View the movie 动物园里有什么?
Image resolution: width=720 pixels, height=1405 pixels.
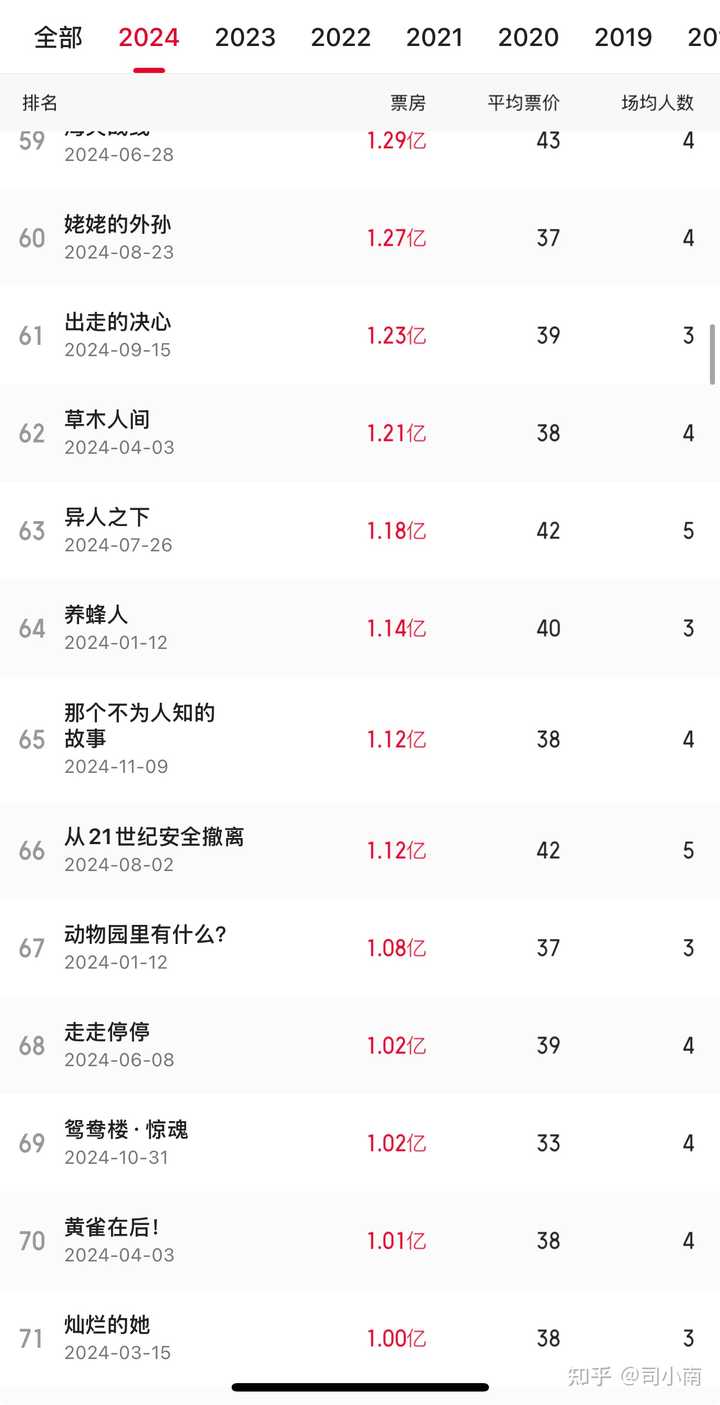146,935
